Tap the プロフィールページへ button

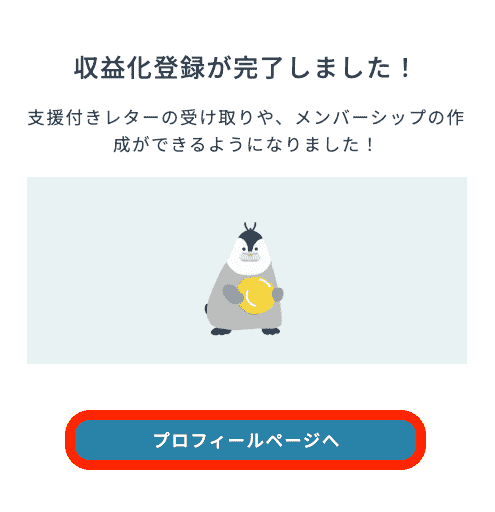click(x=245, y=440)
